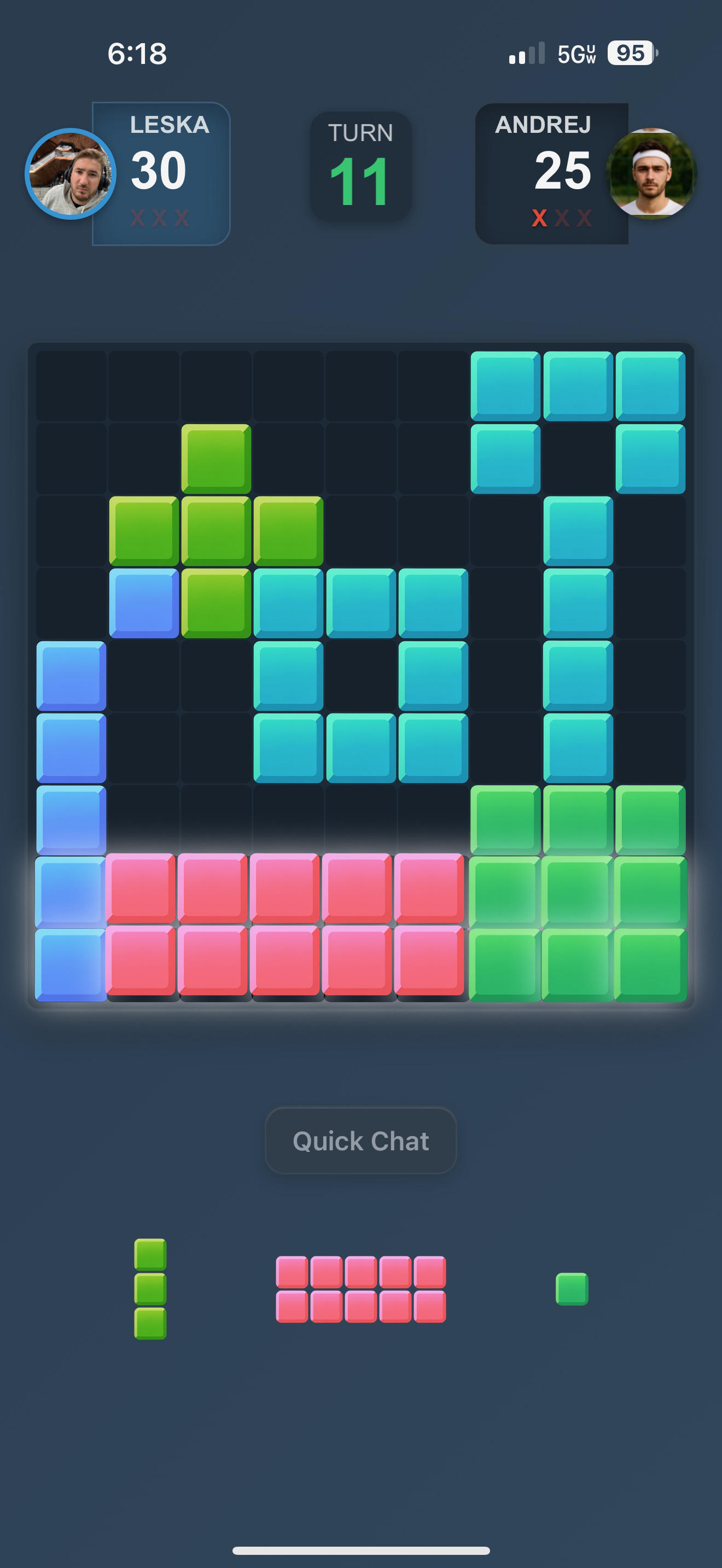Open Leska's player avatar
The image size is (722, 1568).
pyautogui.click(x=71, y=174)
